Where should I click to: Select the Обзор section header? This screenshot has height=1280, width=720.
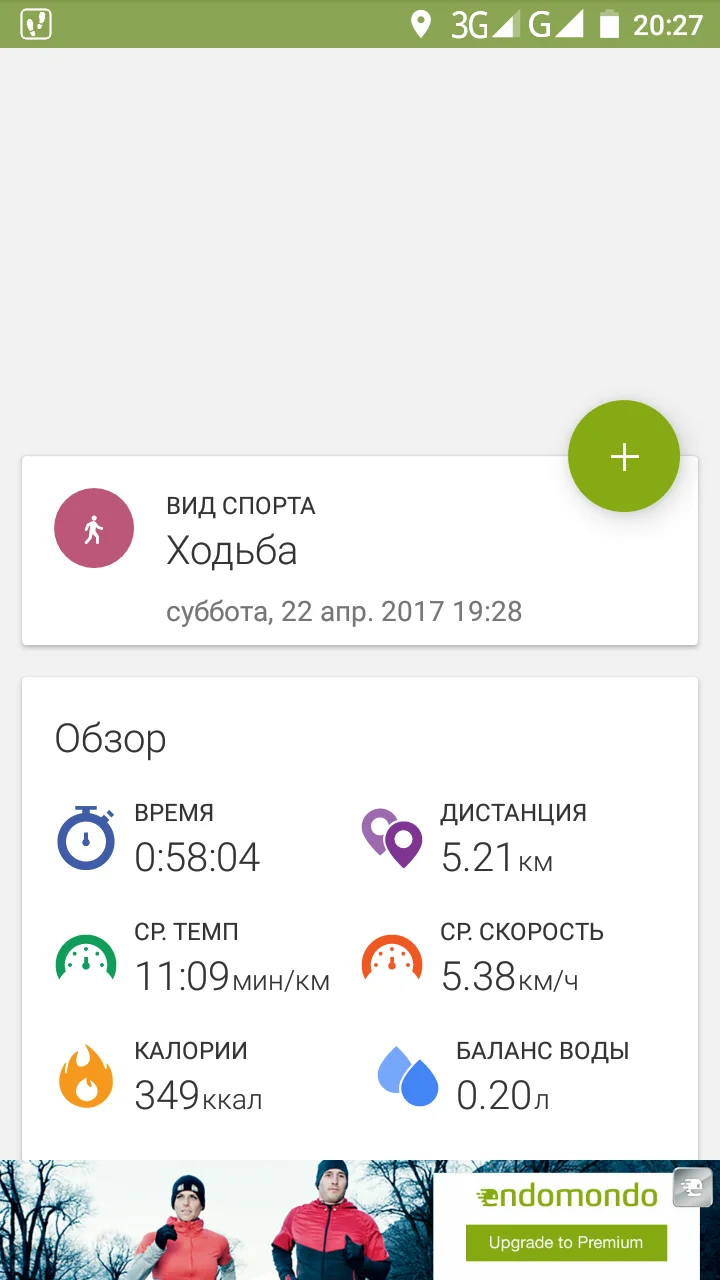(110, 738)
